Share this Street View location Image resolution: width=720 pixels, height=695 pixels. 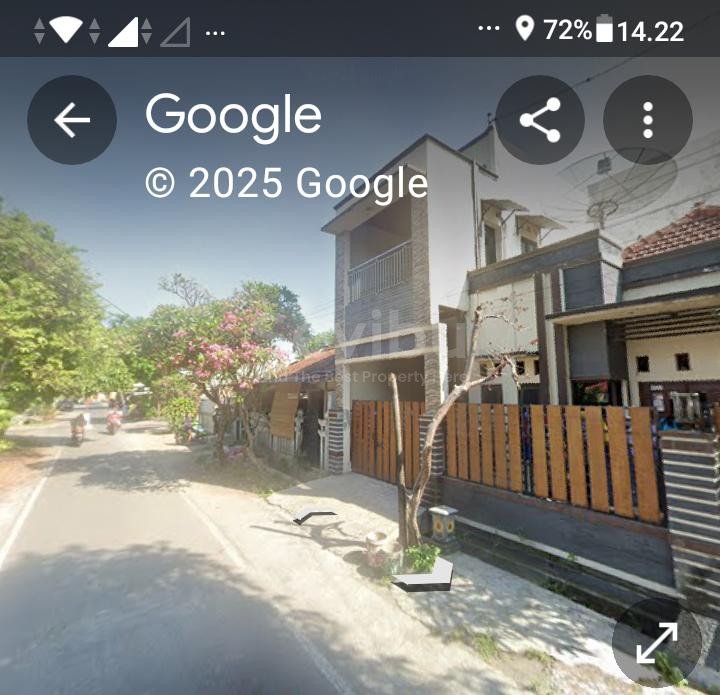tap(540, 120)
